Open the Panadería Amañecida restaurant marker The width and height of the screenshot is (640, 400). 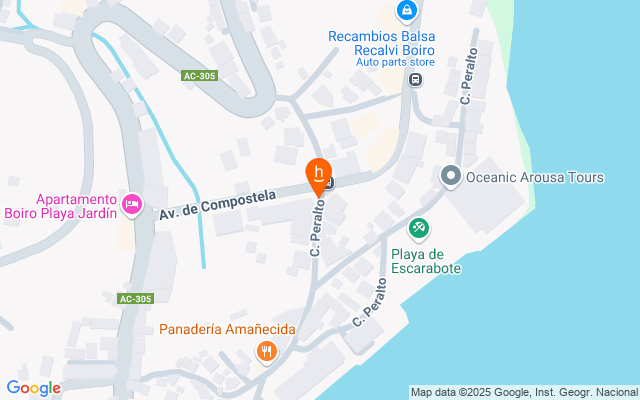tap(266, 351)
